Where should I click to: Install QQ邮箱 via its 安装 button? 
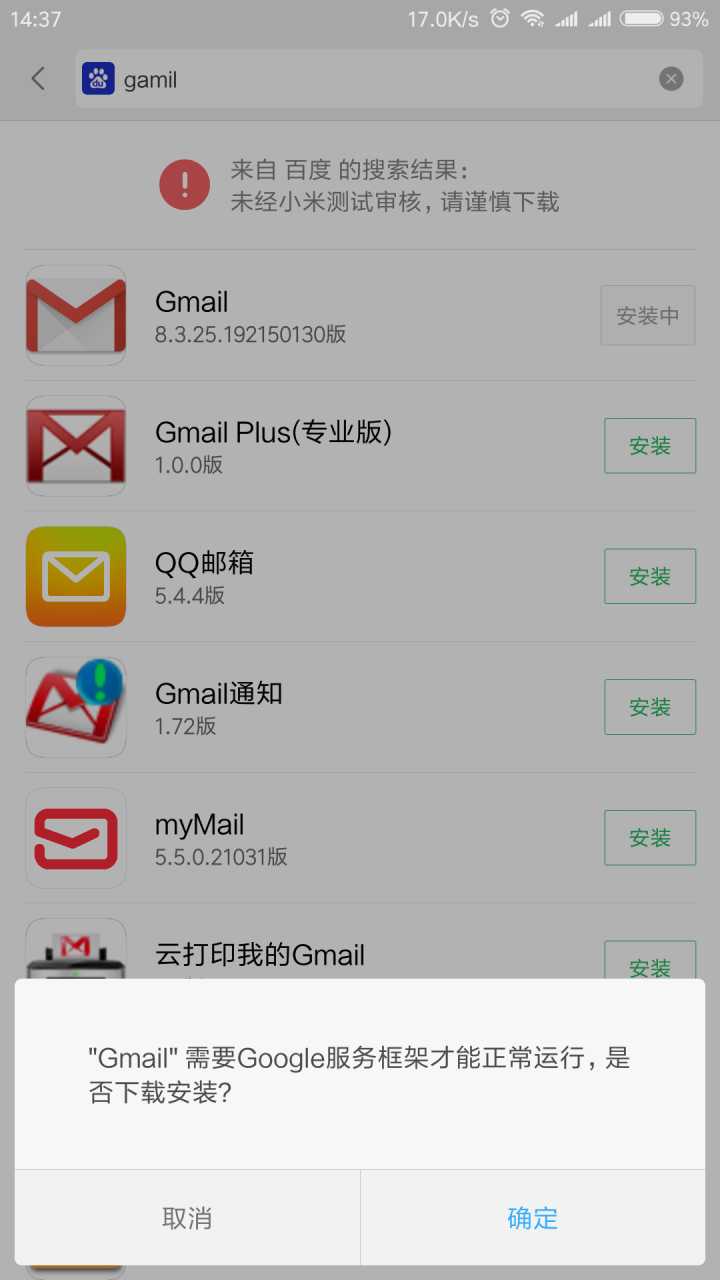pyautogui.click(x=649, y=576)
